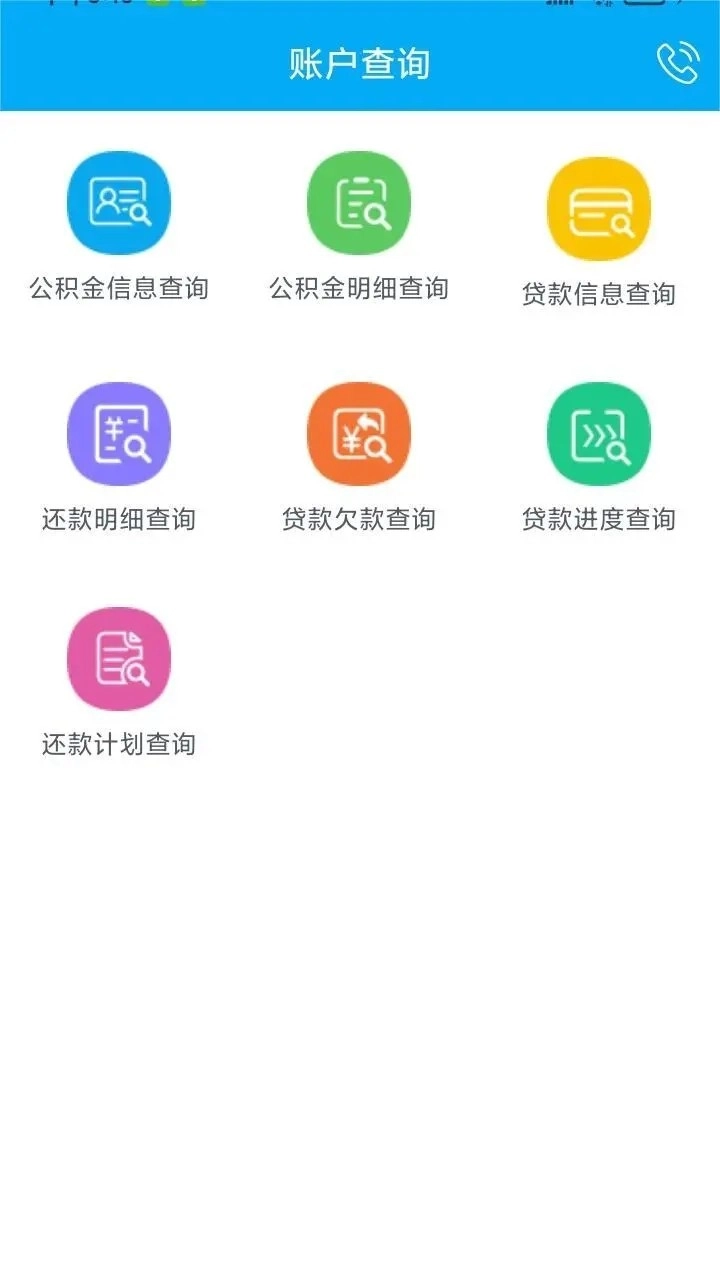Open the 贷款欠款查询 orange currency icon
The image size is (720, 1280).
pos(358,433)
